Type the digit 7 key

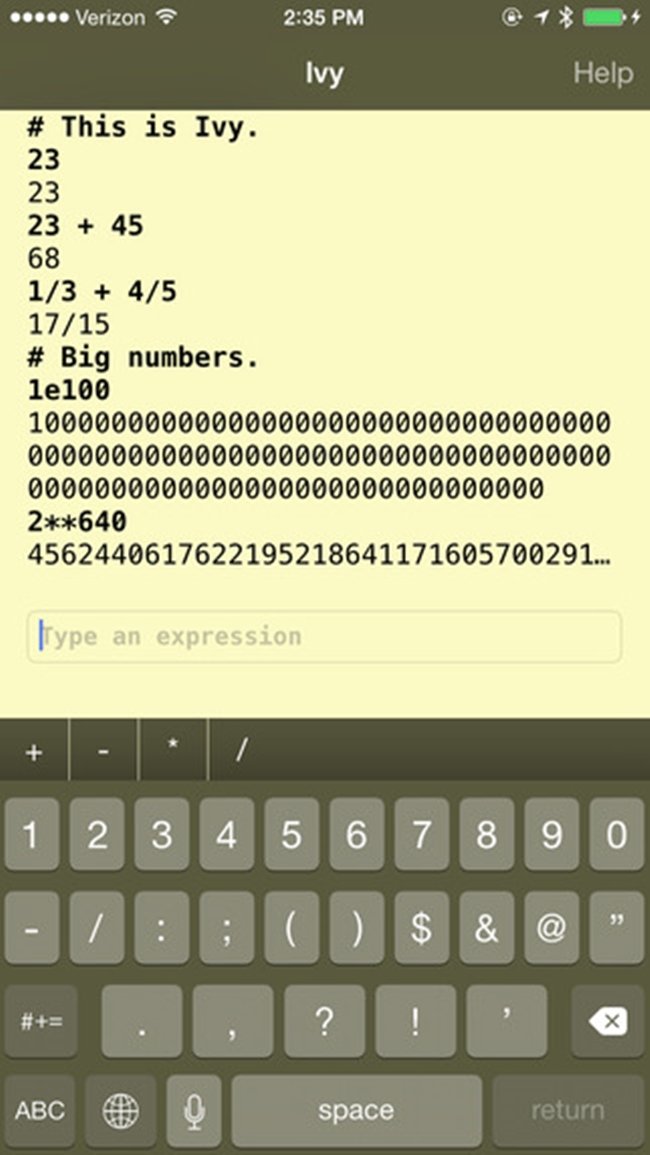tap(422, 835)
